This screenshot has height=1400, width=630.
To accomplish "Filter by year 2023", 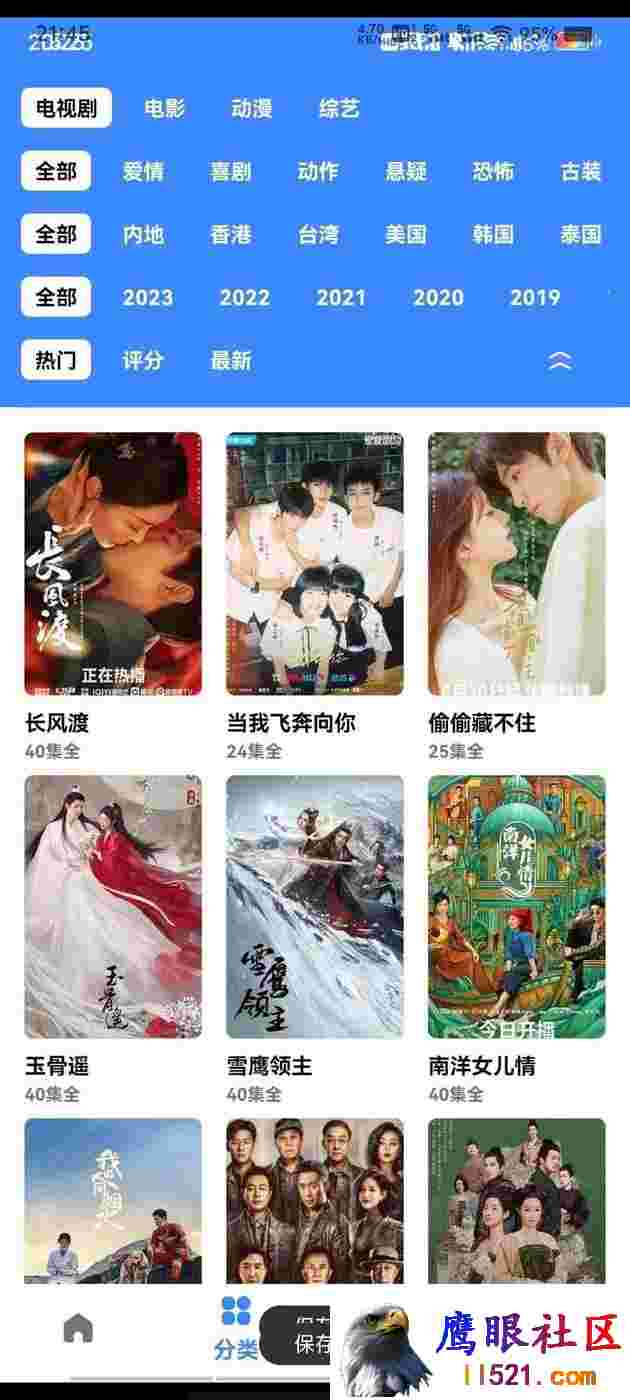I will [x=148, y=297].
